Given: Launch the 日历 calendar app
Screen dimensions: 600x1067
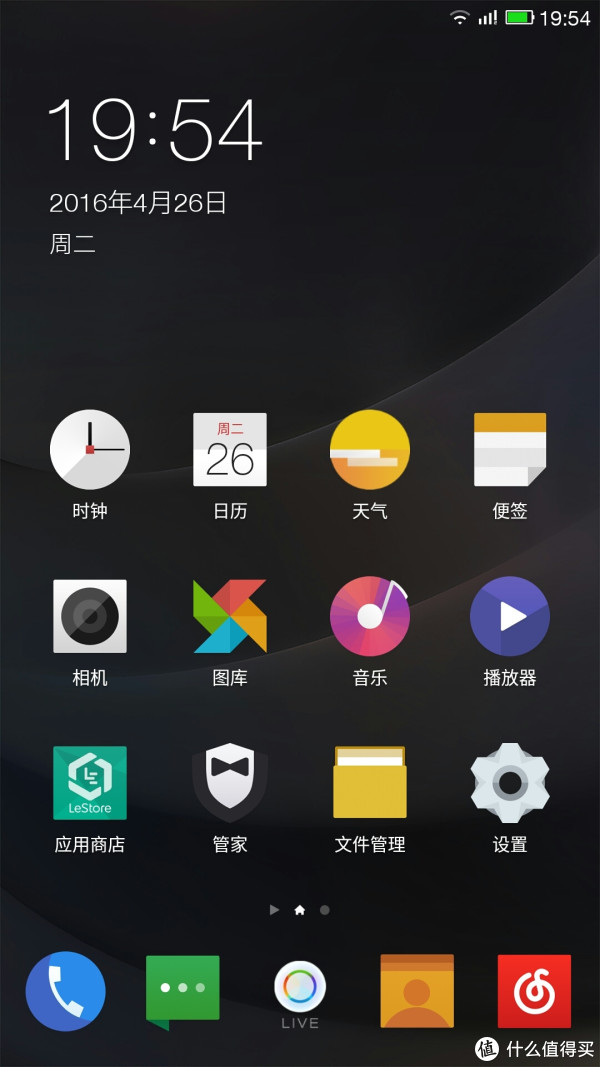Looking at the screenshot, I should tap(230, 450).
